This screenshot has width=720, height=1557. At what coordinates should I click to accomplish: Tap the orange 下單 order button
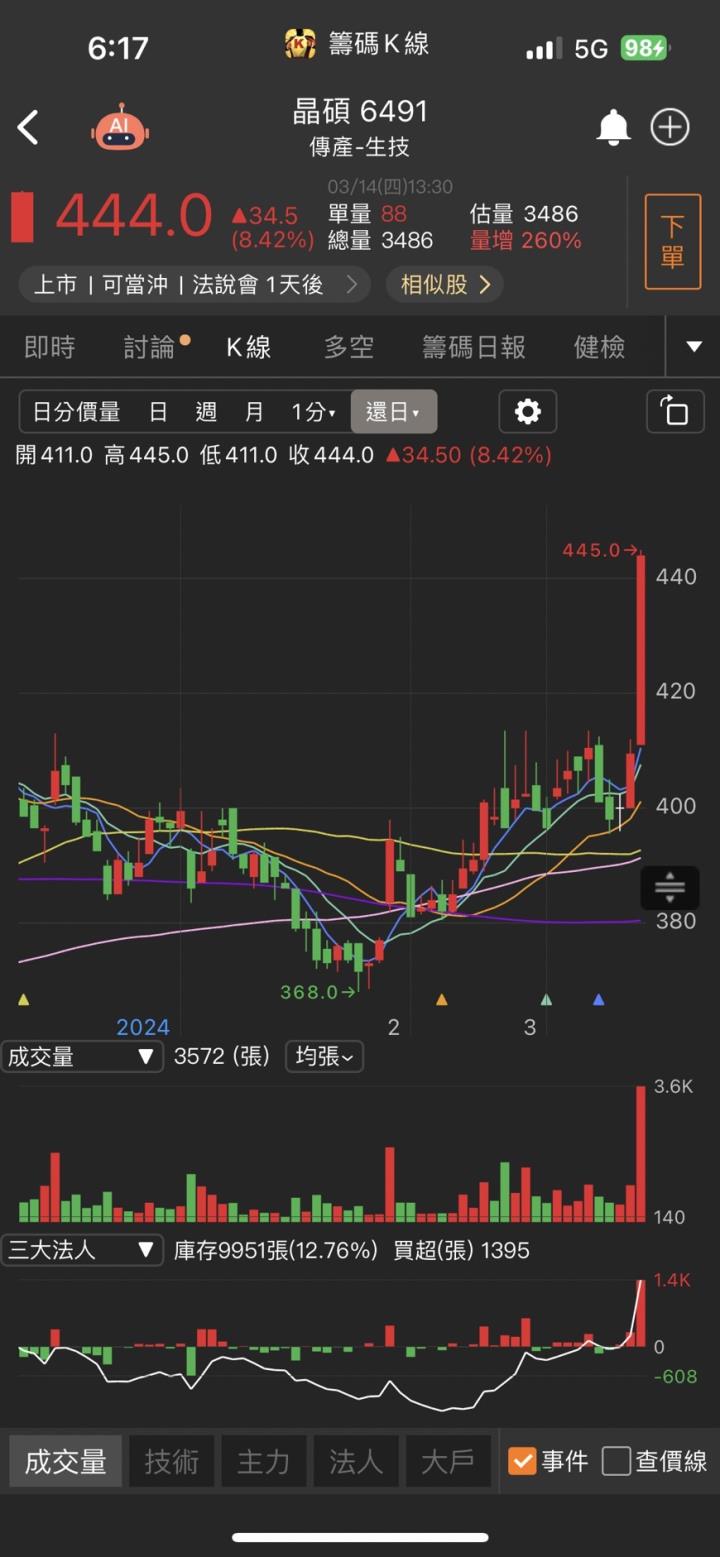pyautogui.click(x=673, y=242)
